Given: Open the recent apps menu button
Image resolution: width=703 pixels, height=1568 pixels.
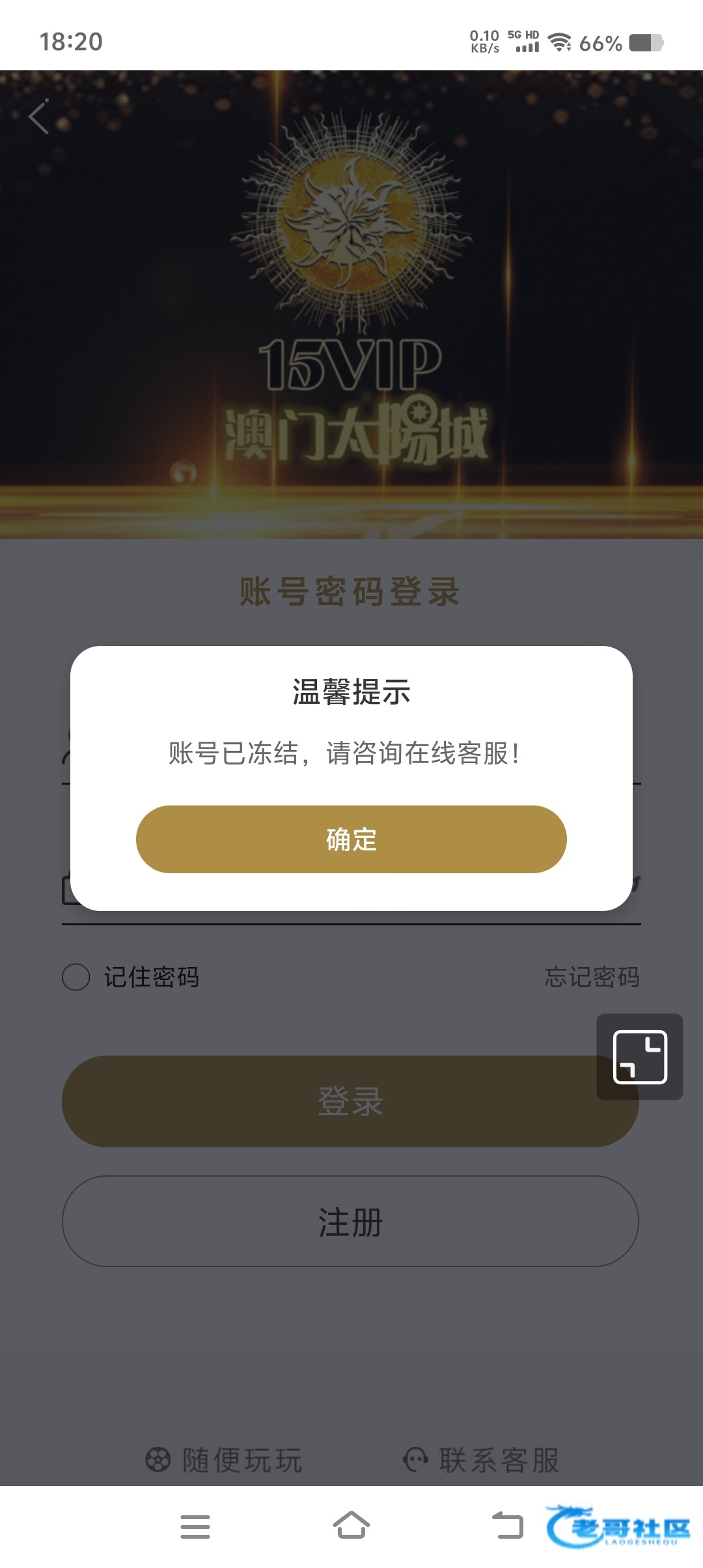Looking at the screenshot, I should [x=195, y=1526].
